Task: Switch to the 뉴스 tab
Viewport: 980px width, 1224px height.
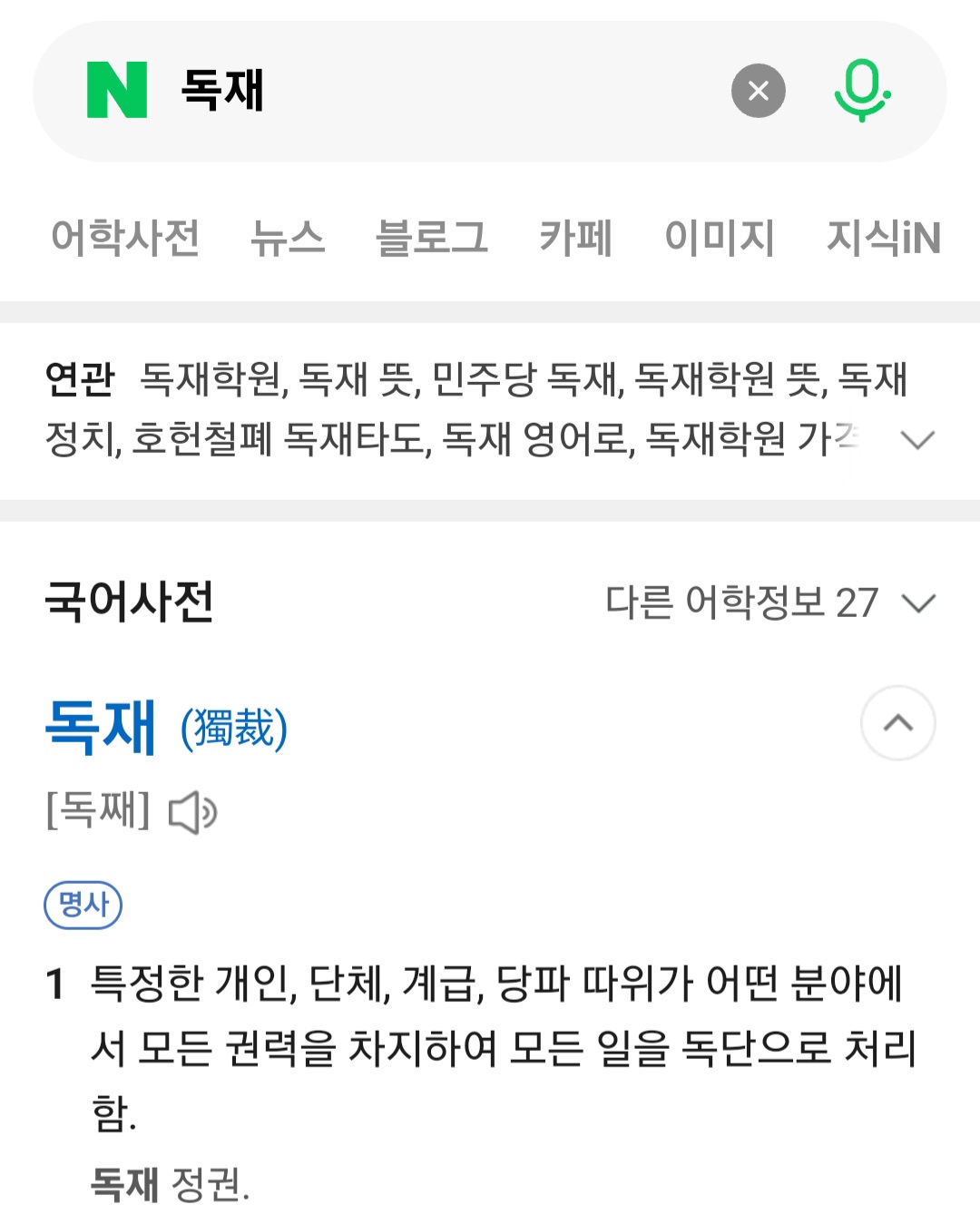Action: [x=288, y=238]
